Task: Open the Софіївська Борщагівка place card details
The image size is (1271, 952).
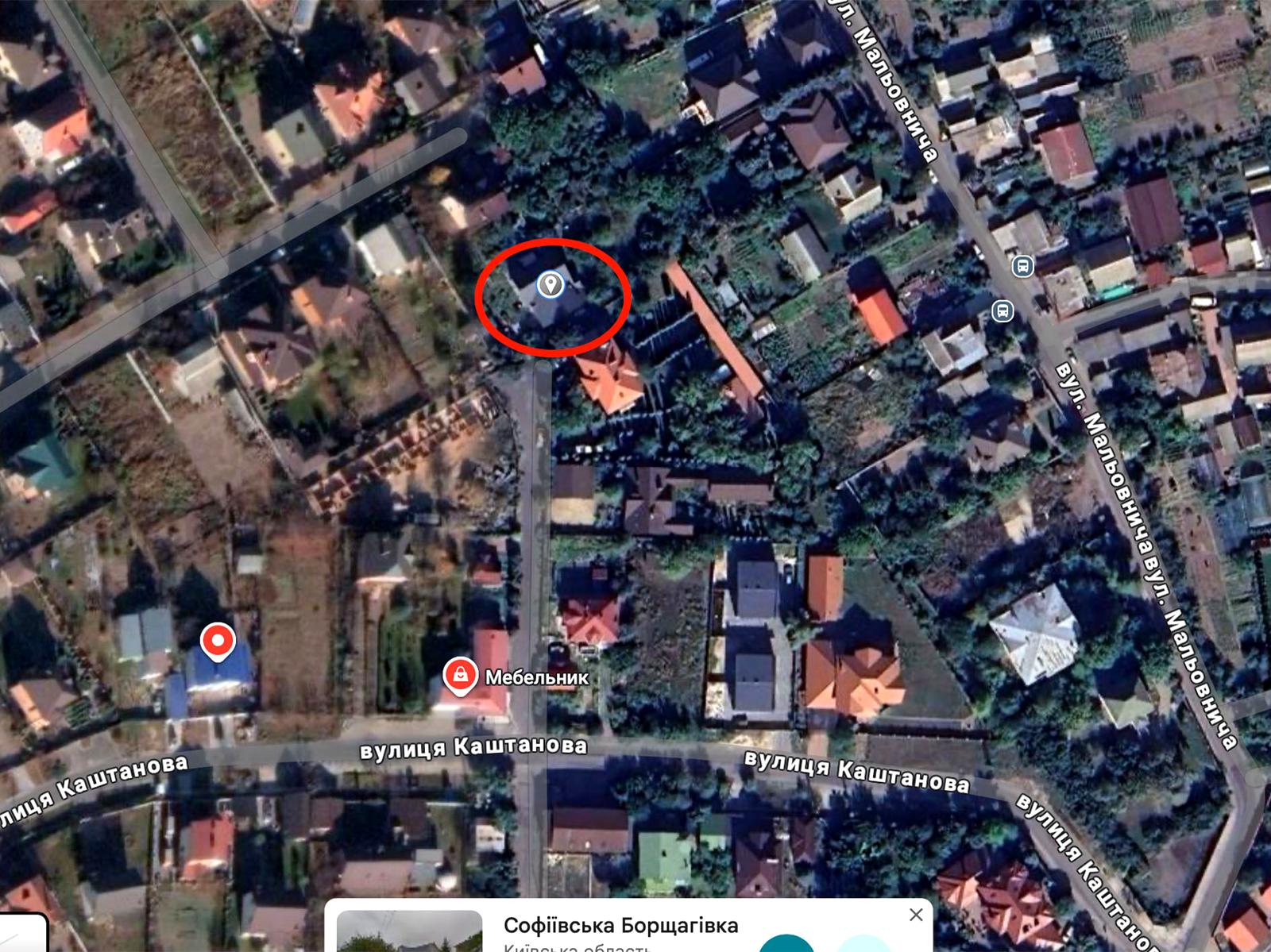Action: click(620, 927)
